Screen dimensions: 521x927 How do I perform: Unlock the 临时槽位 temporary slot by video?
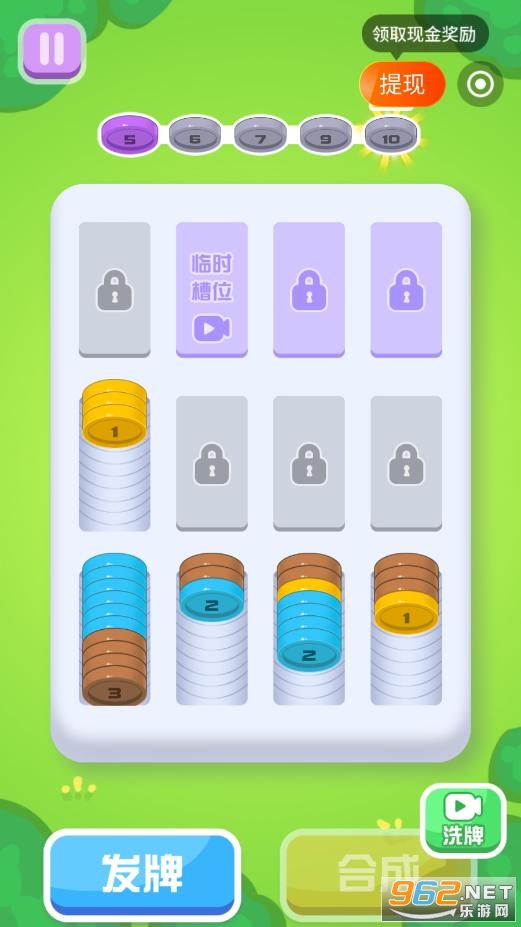coord(212,290)
